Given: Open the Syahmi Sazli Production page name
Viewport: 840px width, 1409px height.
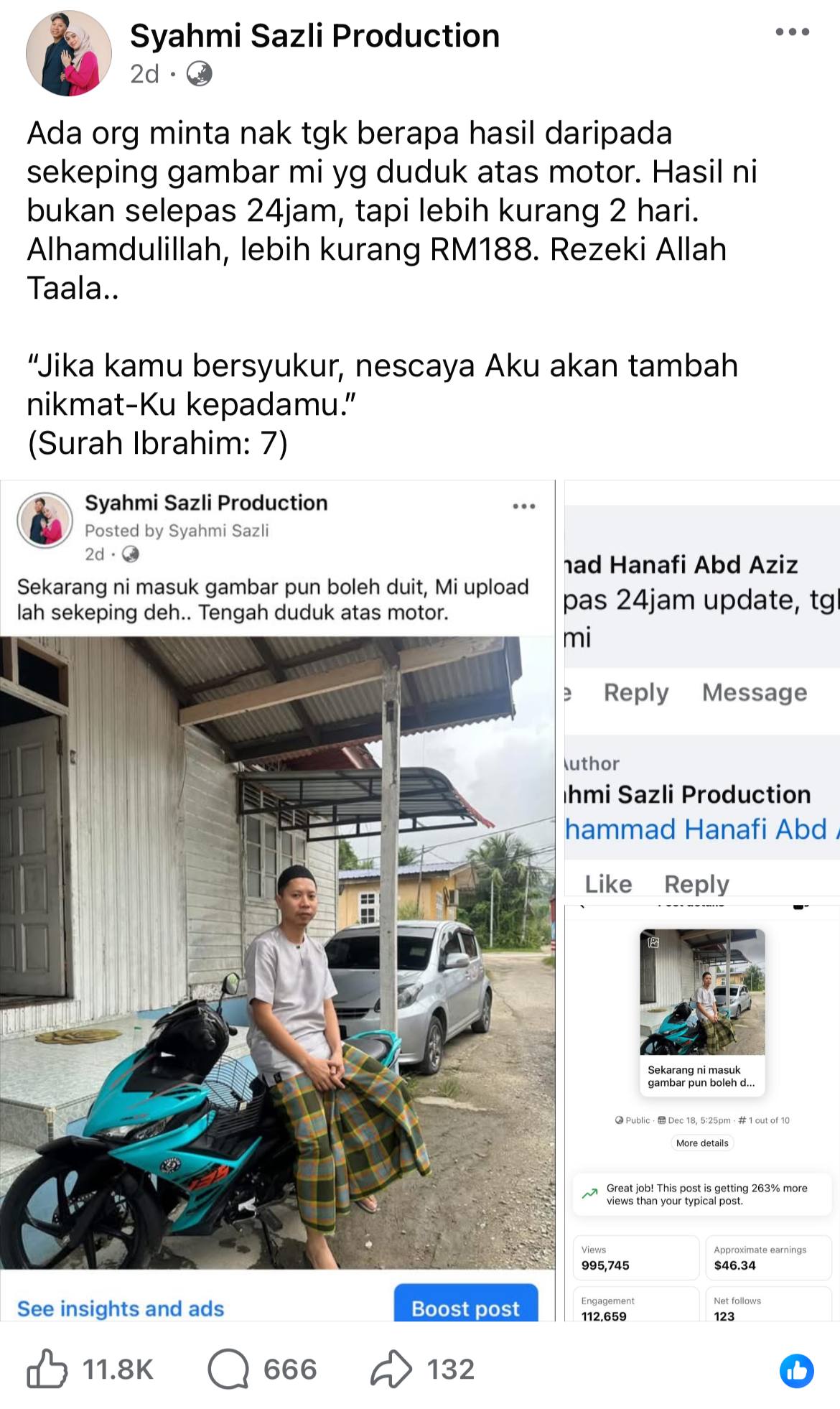Looking at the screenshot, I should [314, 36].
